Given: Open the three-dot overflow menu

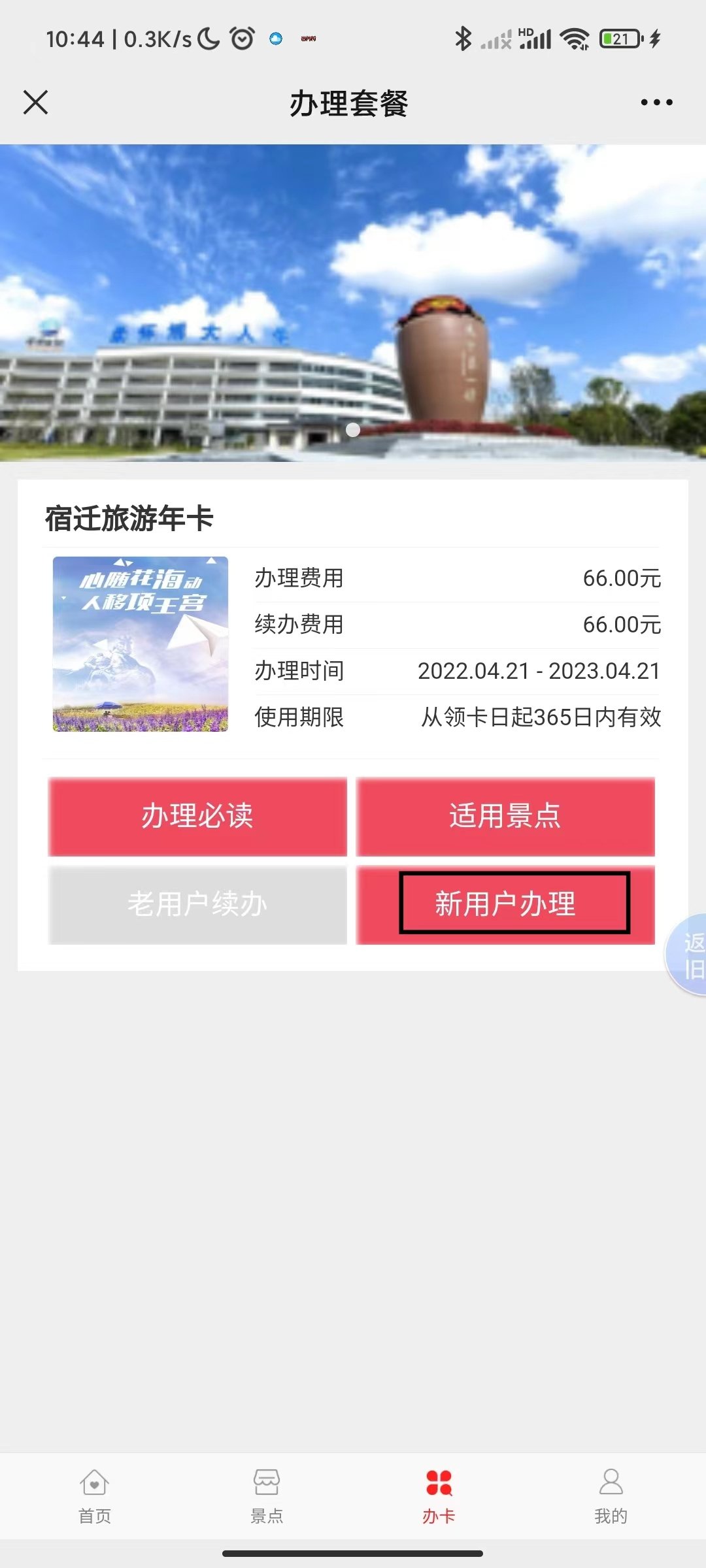Looking at the screenshot, I should (656, 103).
